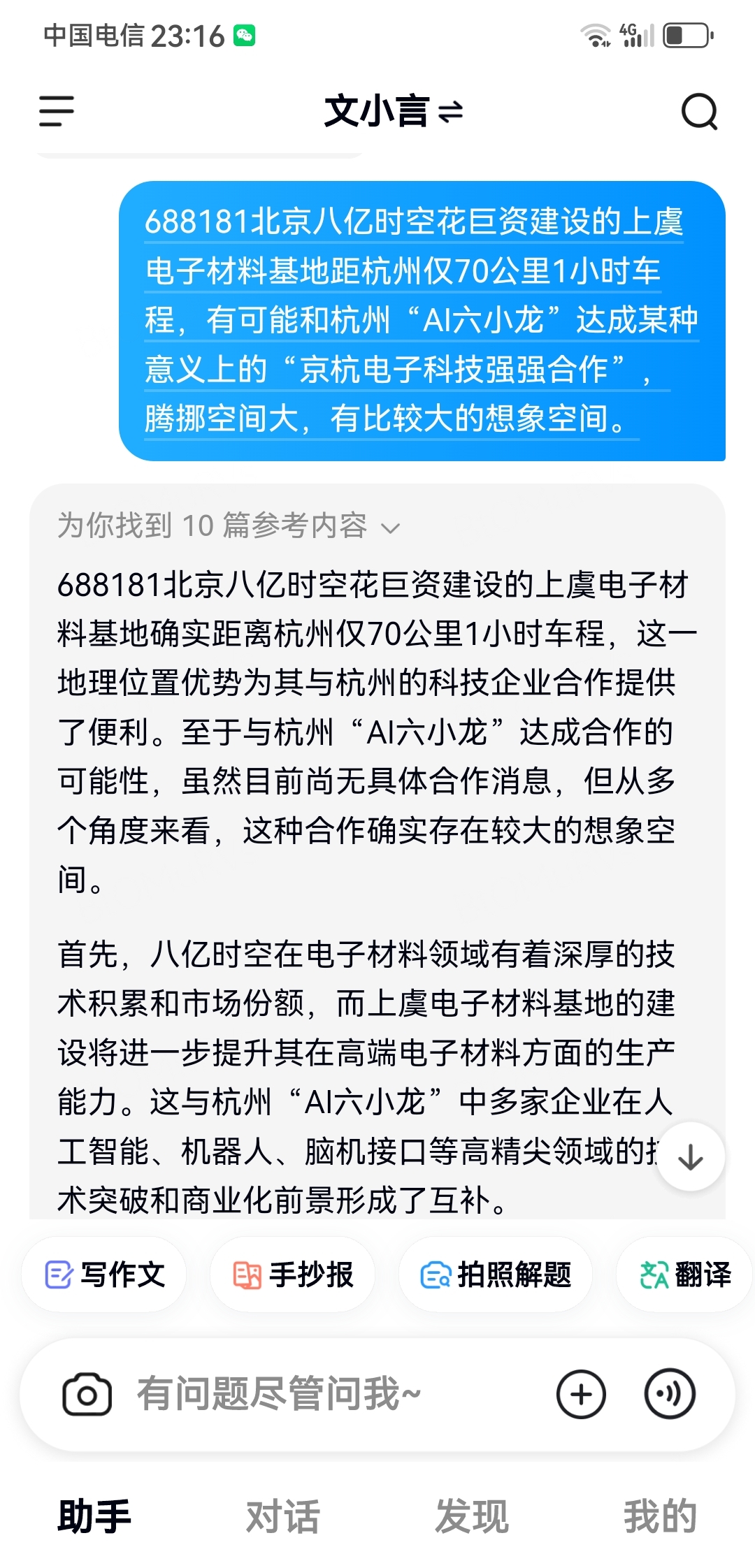The image size is (755, 1568).
Task: Tap the 写作文 writing icon
Action: (x=60, y=1274)
